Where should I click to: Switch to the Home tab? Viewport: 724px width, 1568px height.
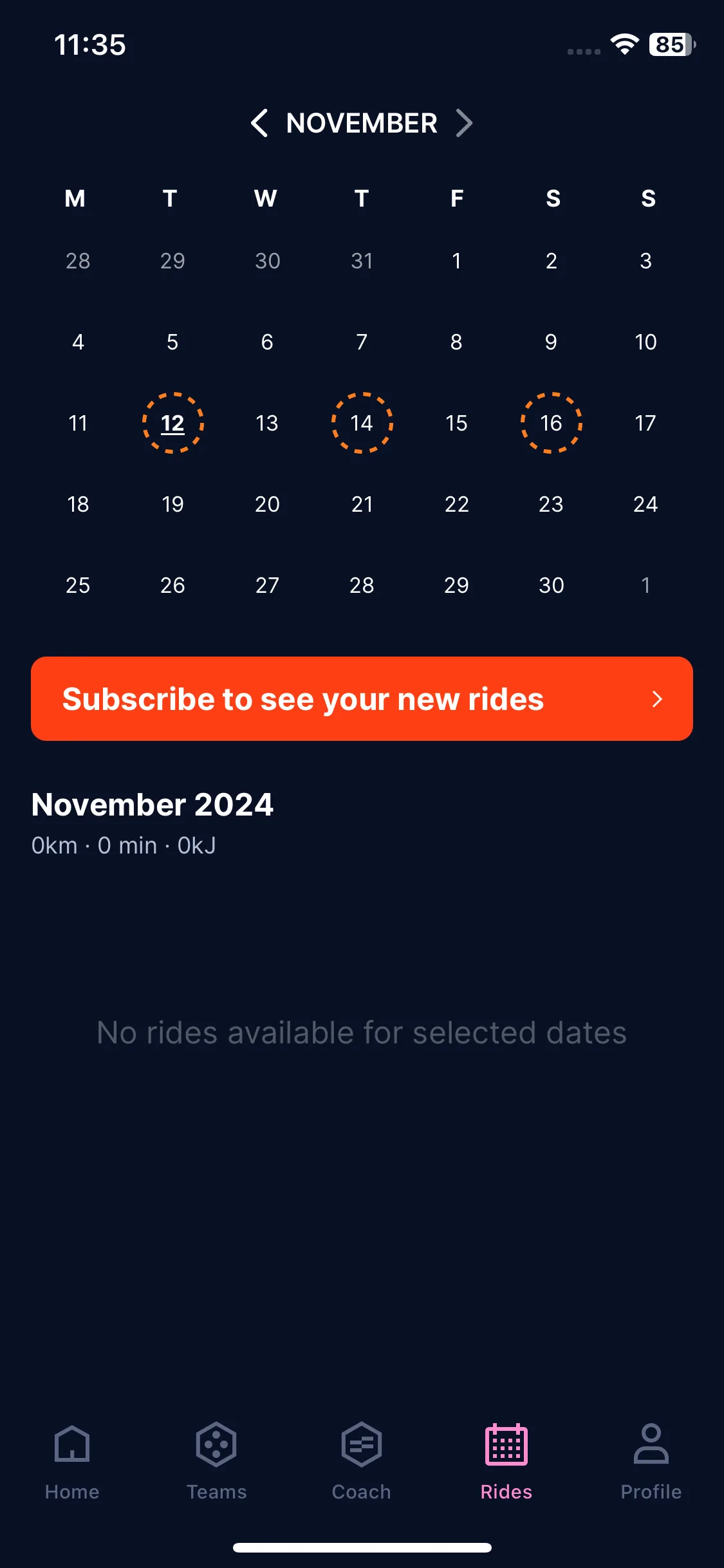[72, 1459]
